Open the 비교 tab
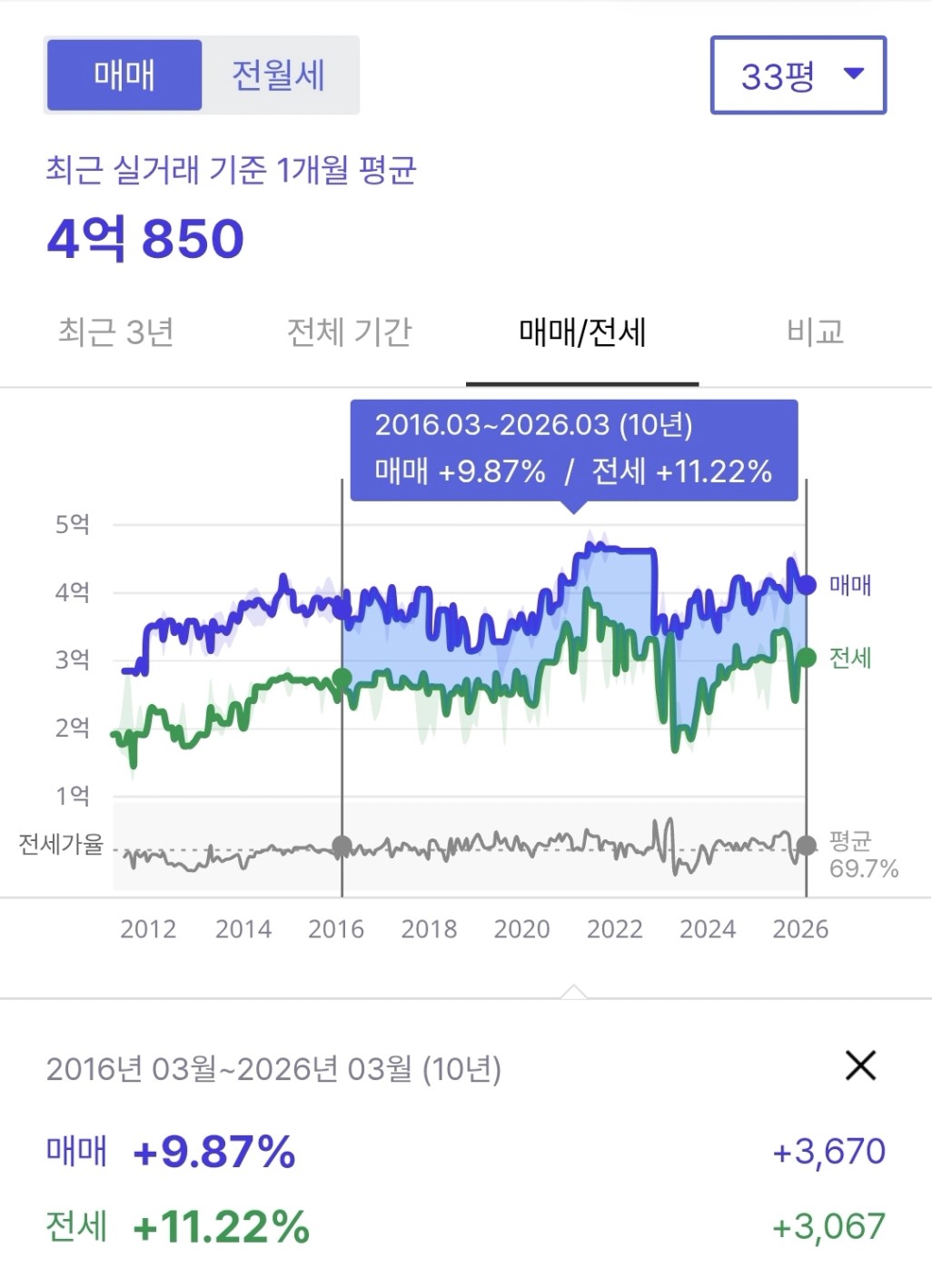This screenshot has width=932, height=1288. pyautogui.click(x=815, y=332)
